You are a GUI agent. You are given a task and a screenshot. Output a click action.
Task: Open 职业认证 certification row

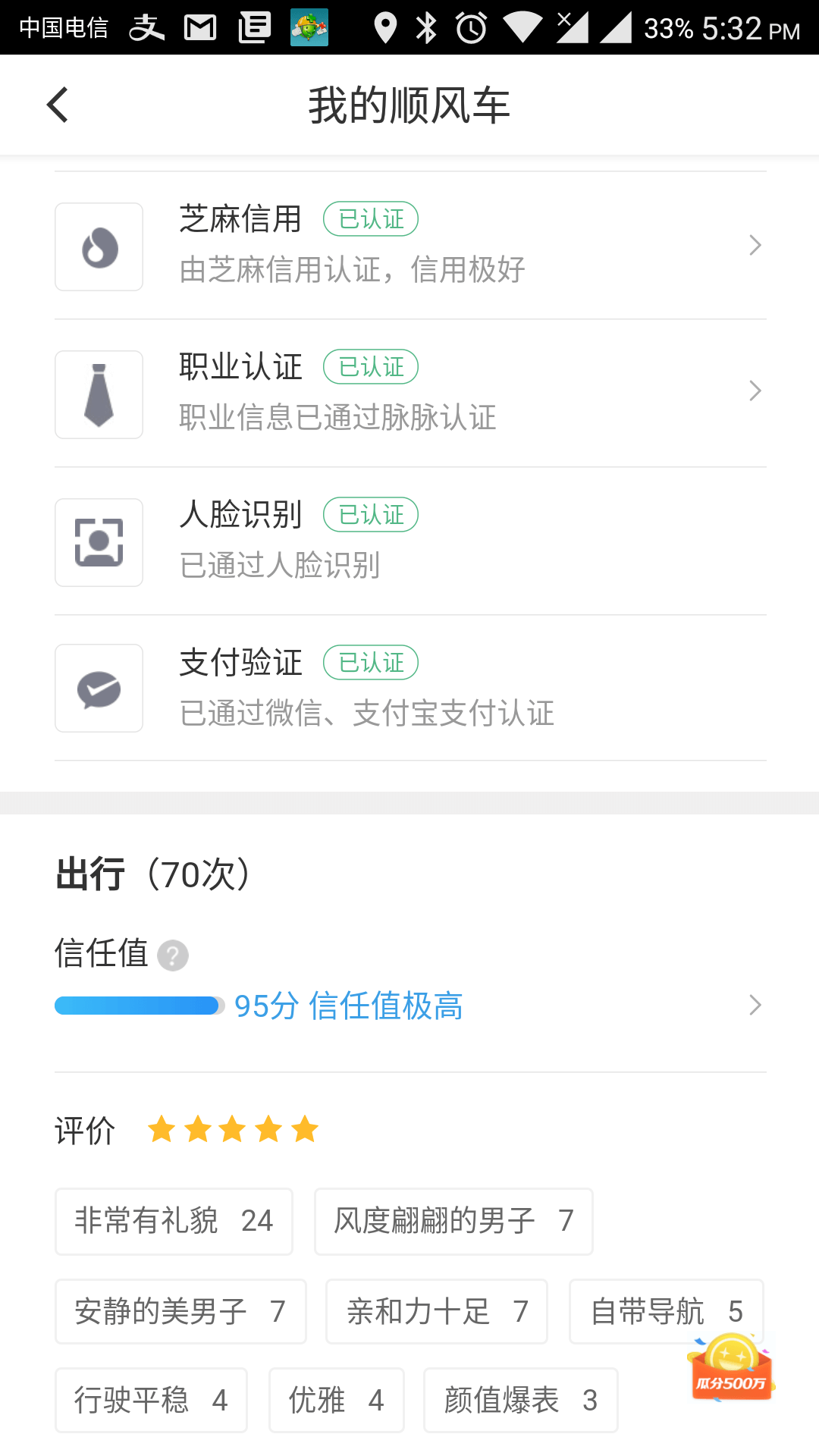coord(410,394)
